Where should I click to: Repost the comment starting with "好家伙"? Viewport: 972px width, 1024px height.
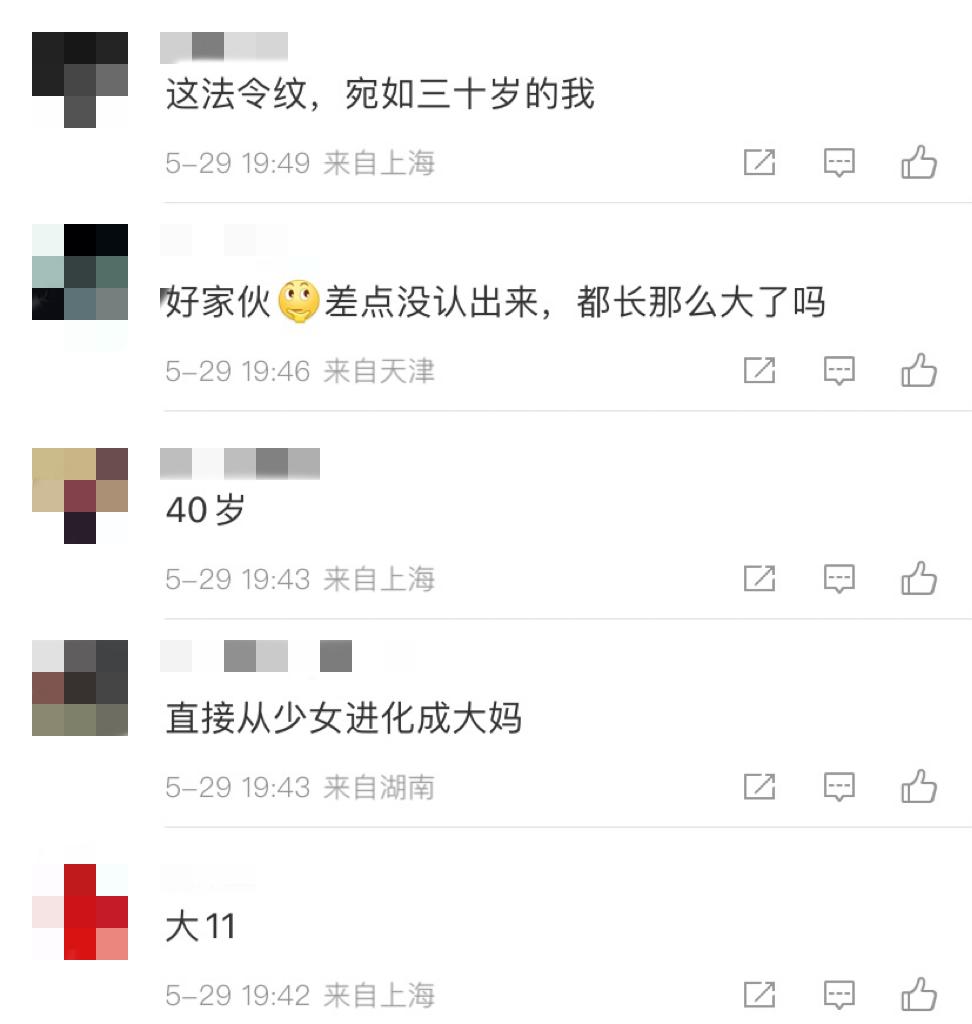[x=759, y=371]
